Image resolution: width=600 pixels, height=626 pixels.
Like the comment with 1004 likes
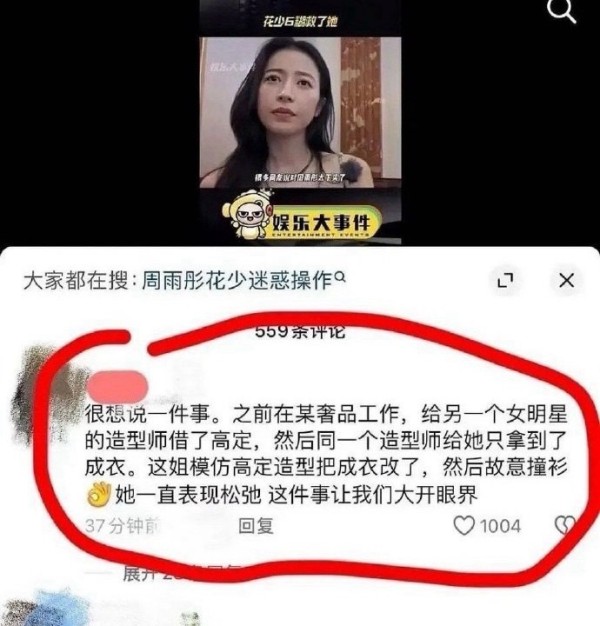465,525
